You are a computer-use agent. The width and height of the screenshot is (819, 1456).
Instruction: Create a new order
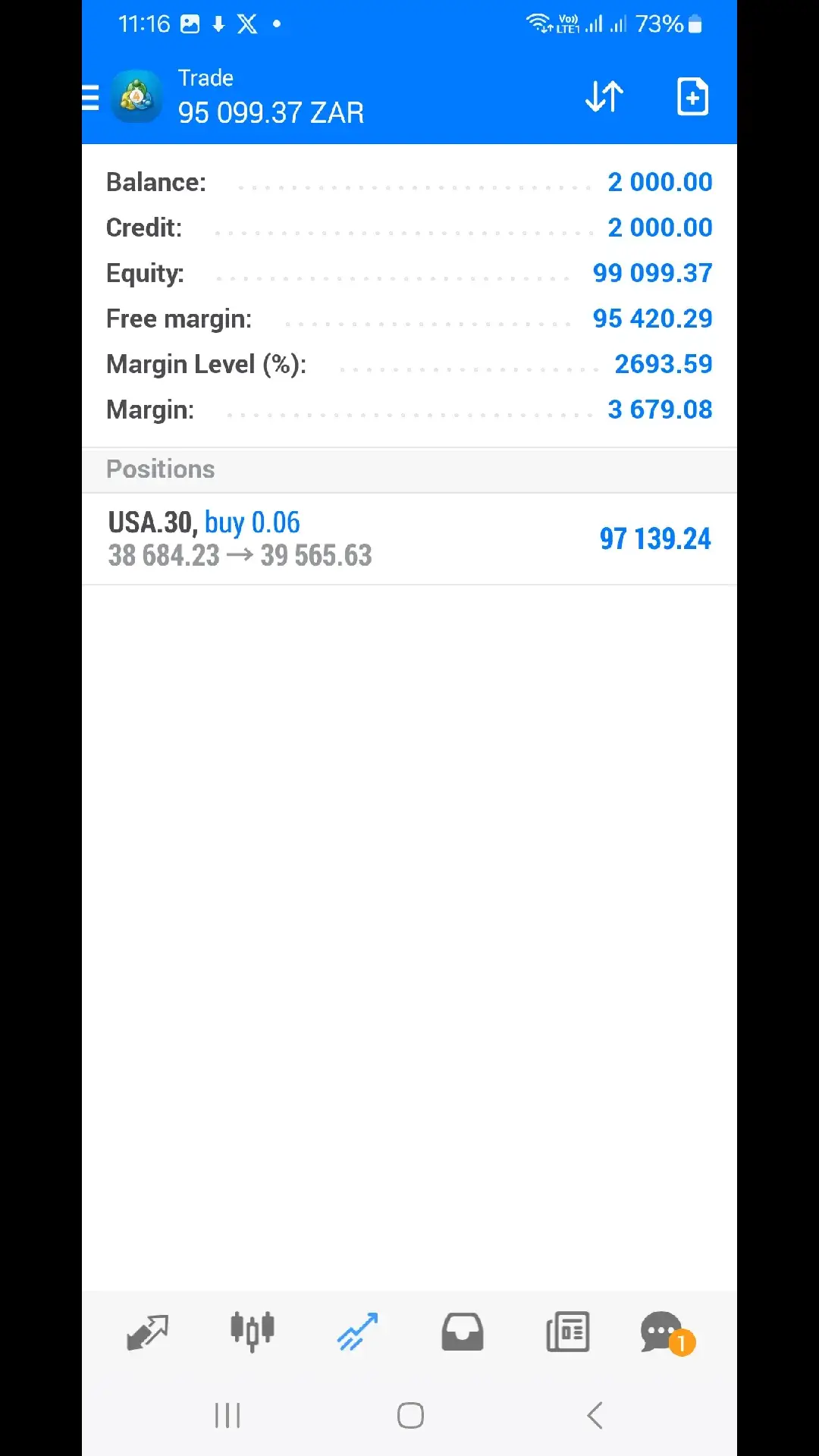click(692, 97)
